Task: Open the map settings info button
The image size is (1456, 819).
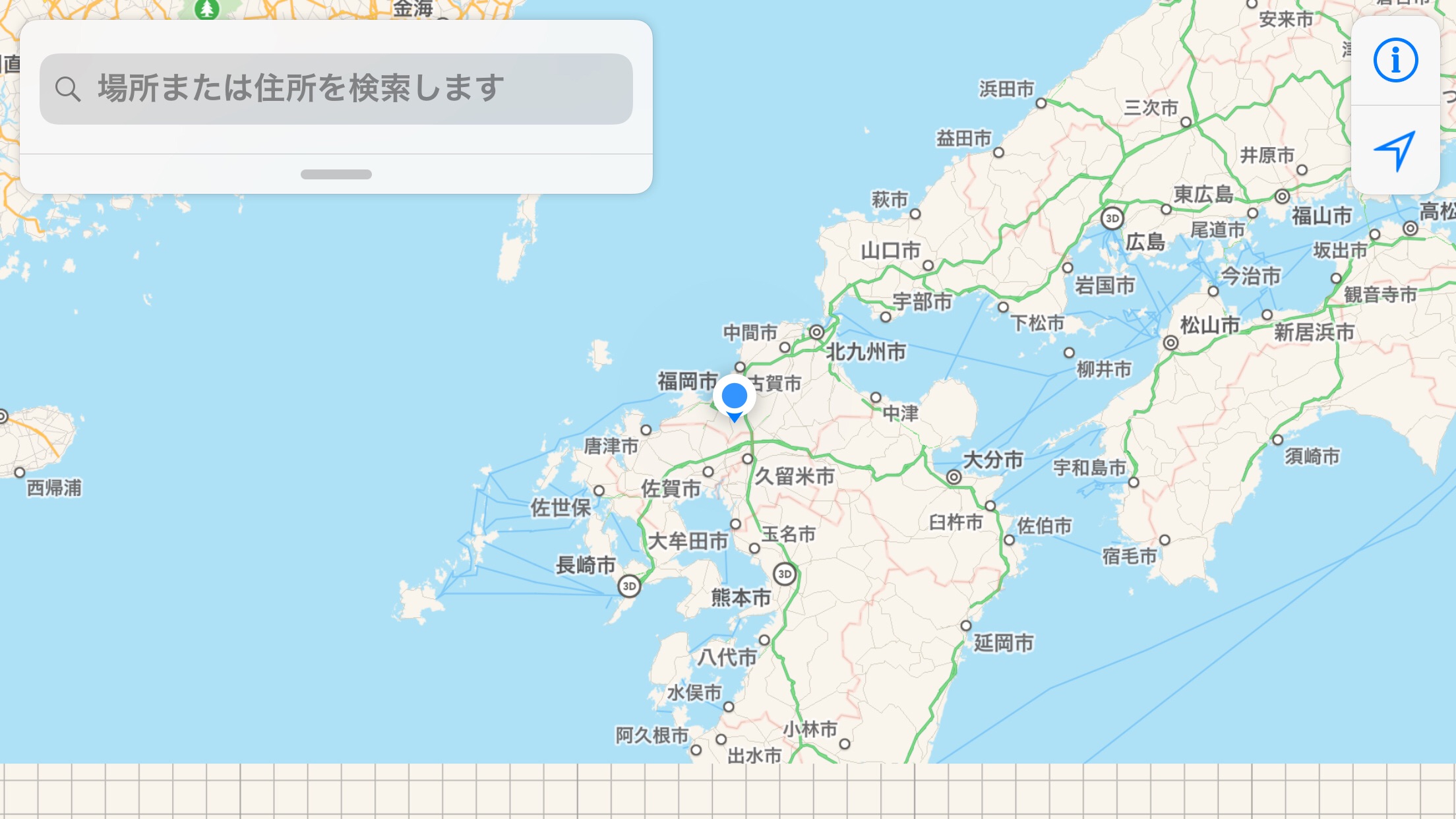Action: 1395,61
